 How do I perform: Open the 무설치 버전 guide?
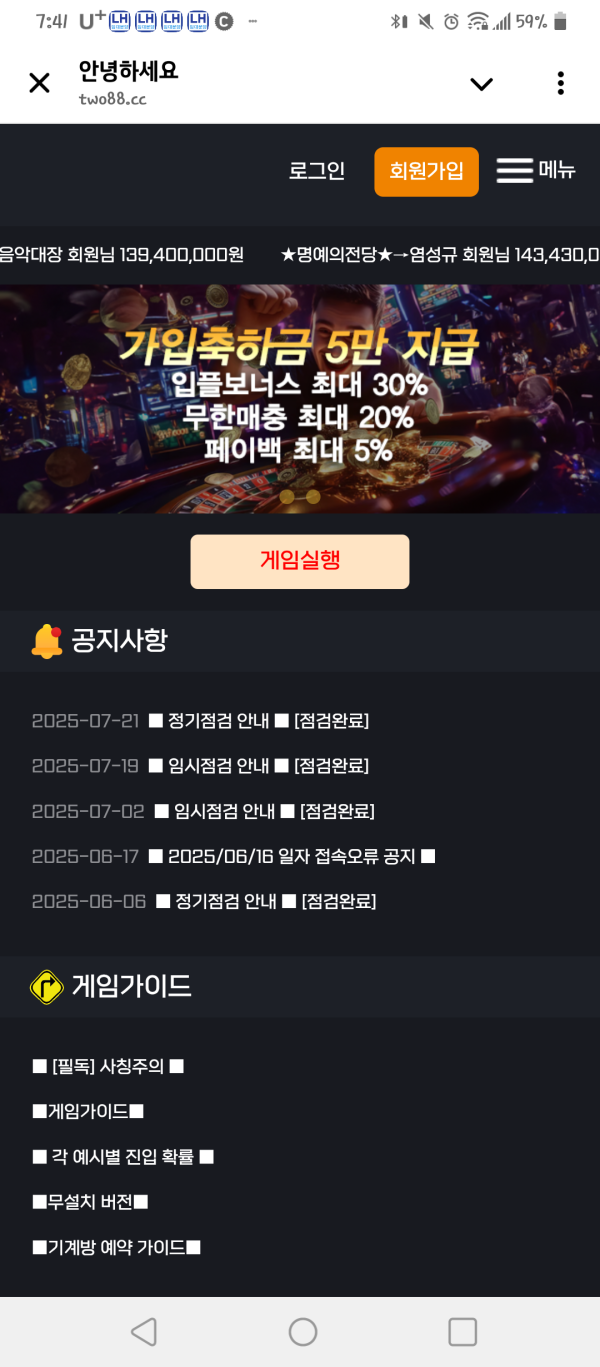pos(90,1202)
